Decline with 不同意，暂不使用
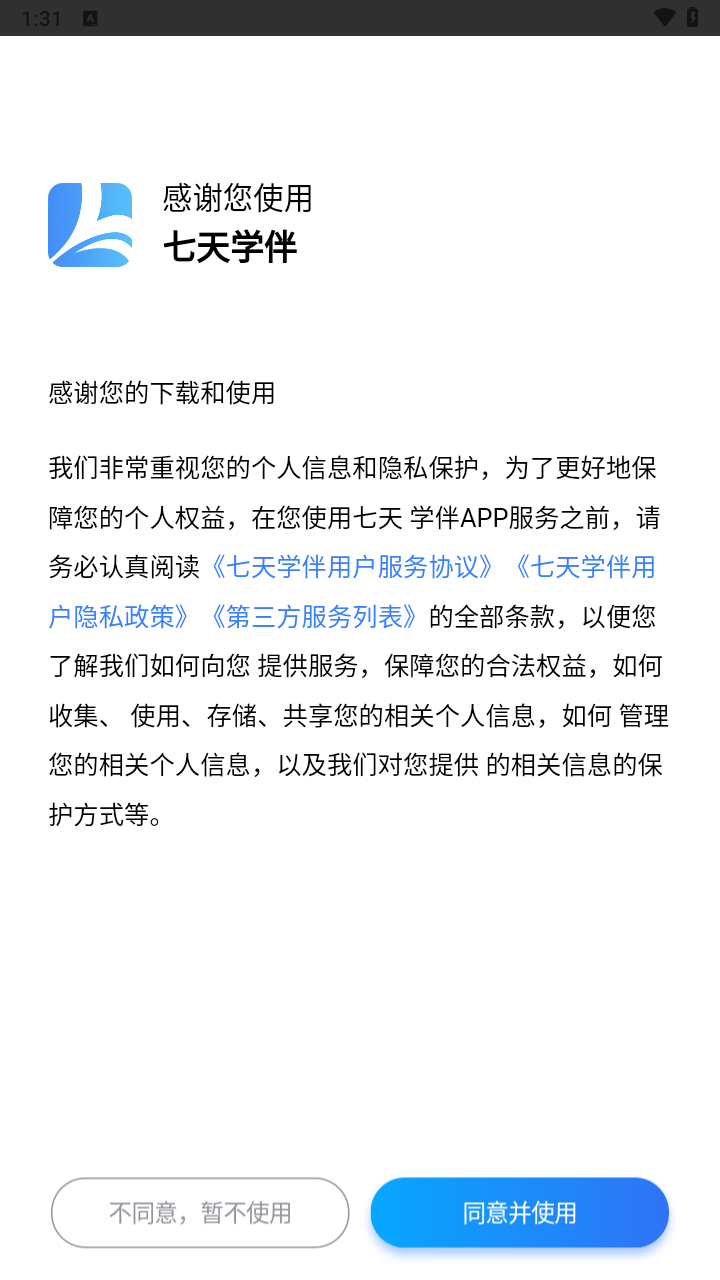Screen dimensions: 720x1280 [200, 1213]
